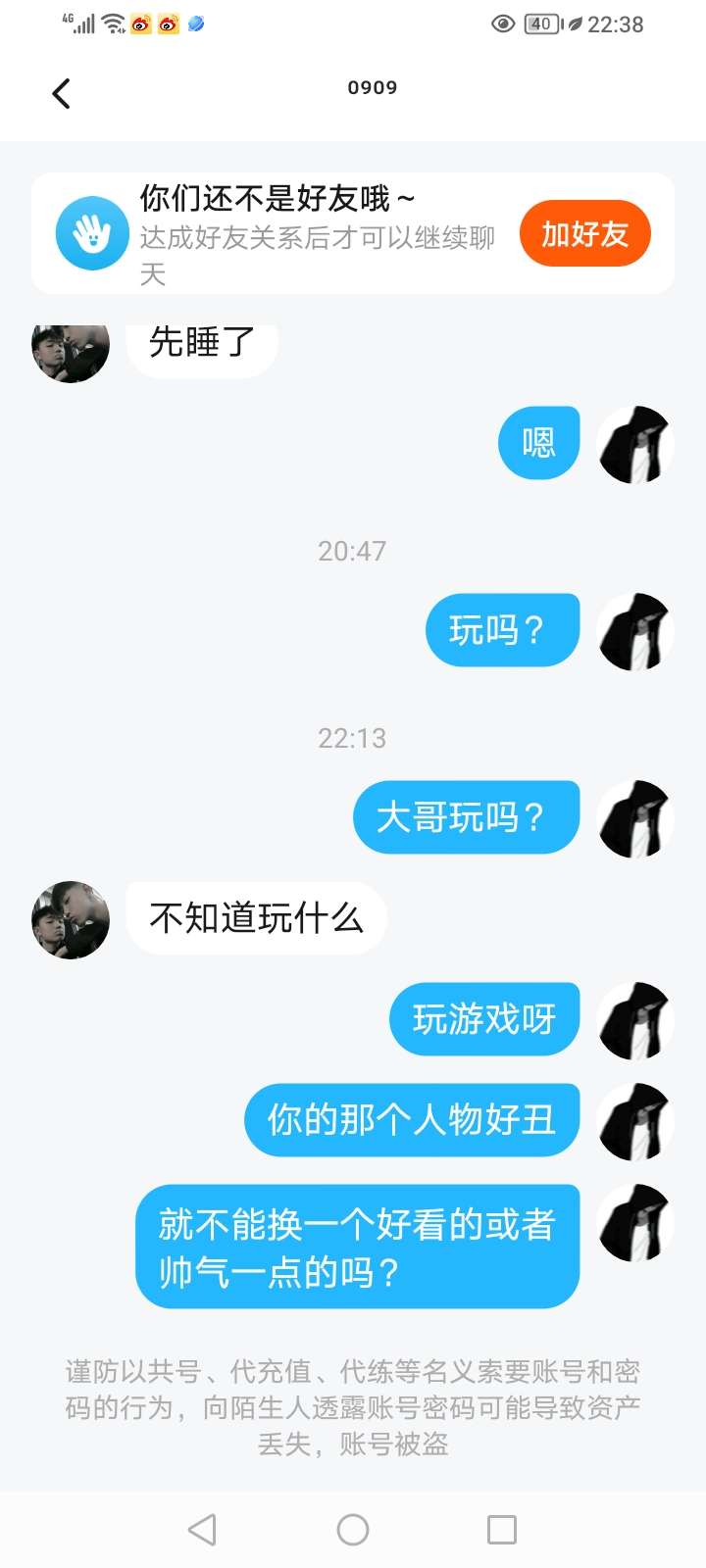The image size is (706, 1568).
Task: Open my avatar beside 大哥玩吗？ message
Action: tap(635, 818)
